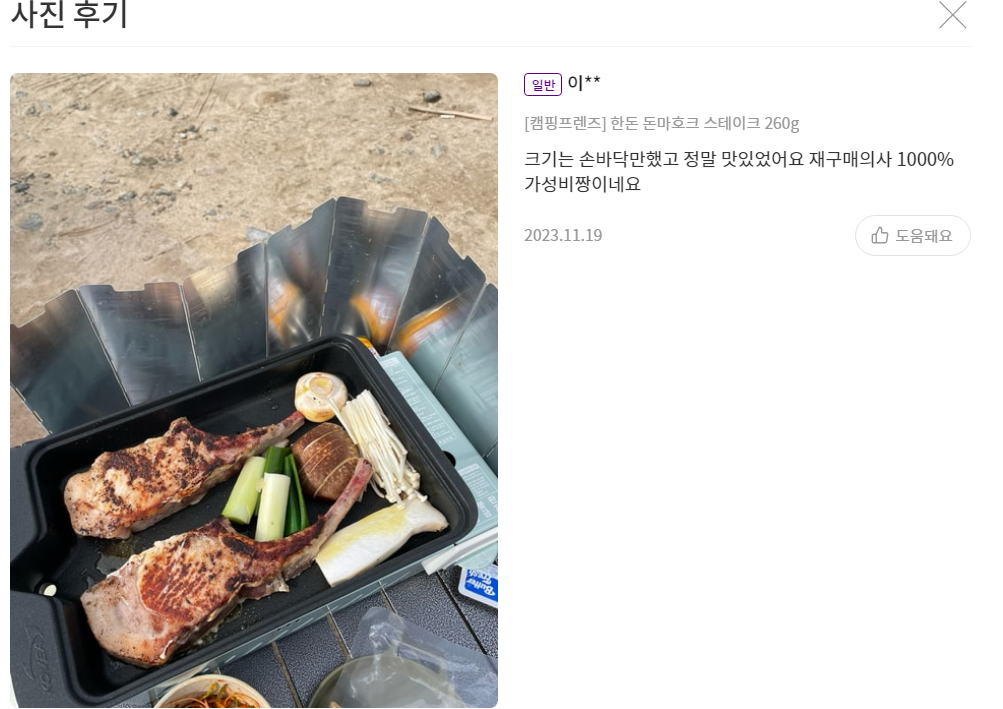1003x709 pixels.
Task: Close the photo review dialog
Action: coord(952,15)
